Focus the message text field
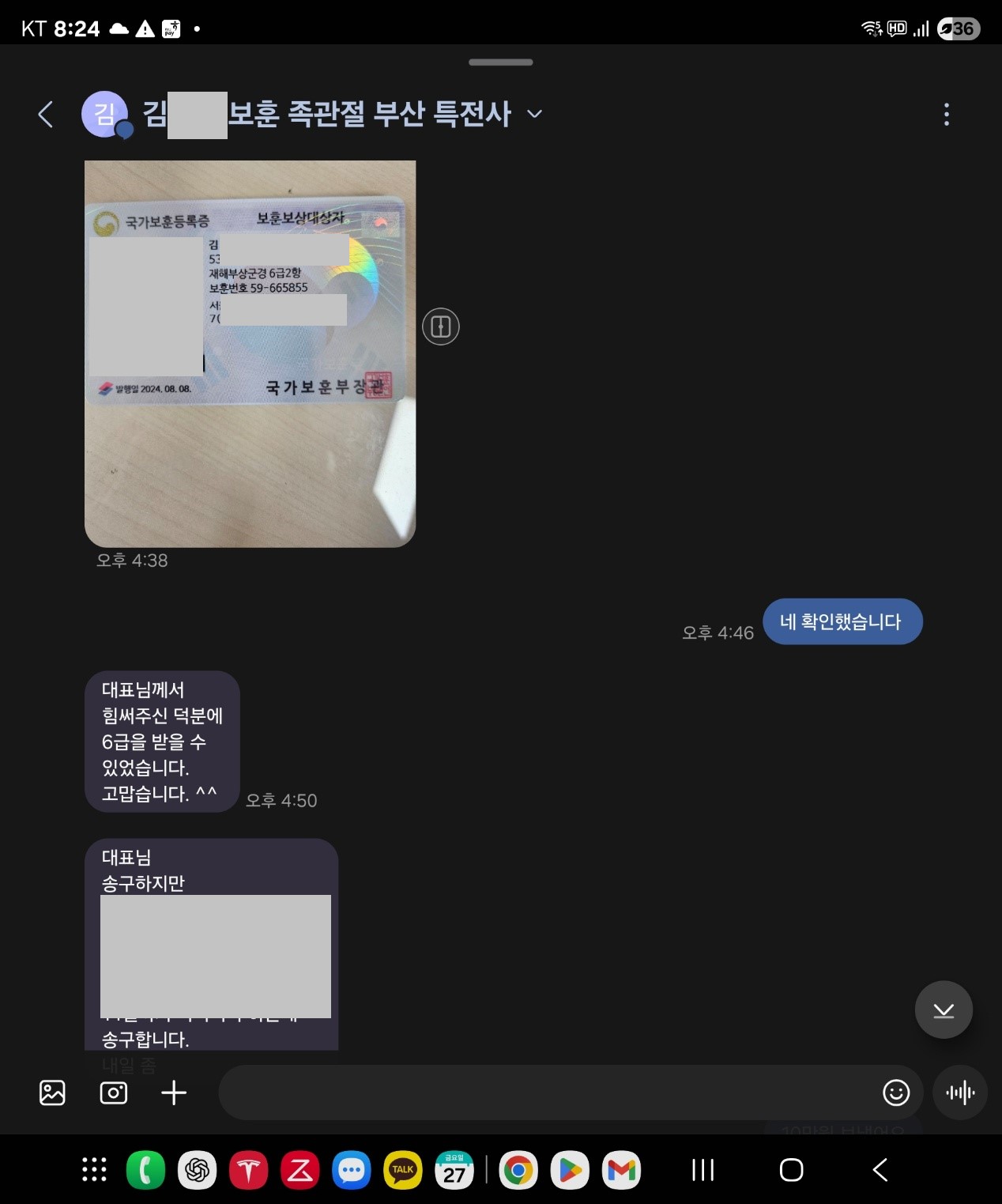Screen dimensions: 1002x1204 (x=545, y=1093)
